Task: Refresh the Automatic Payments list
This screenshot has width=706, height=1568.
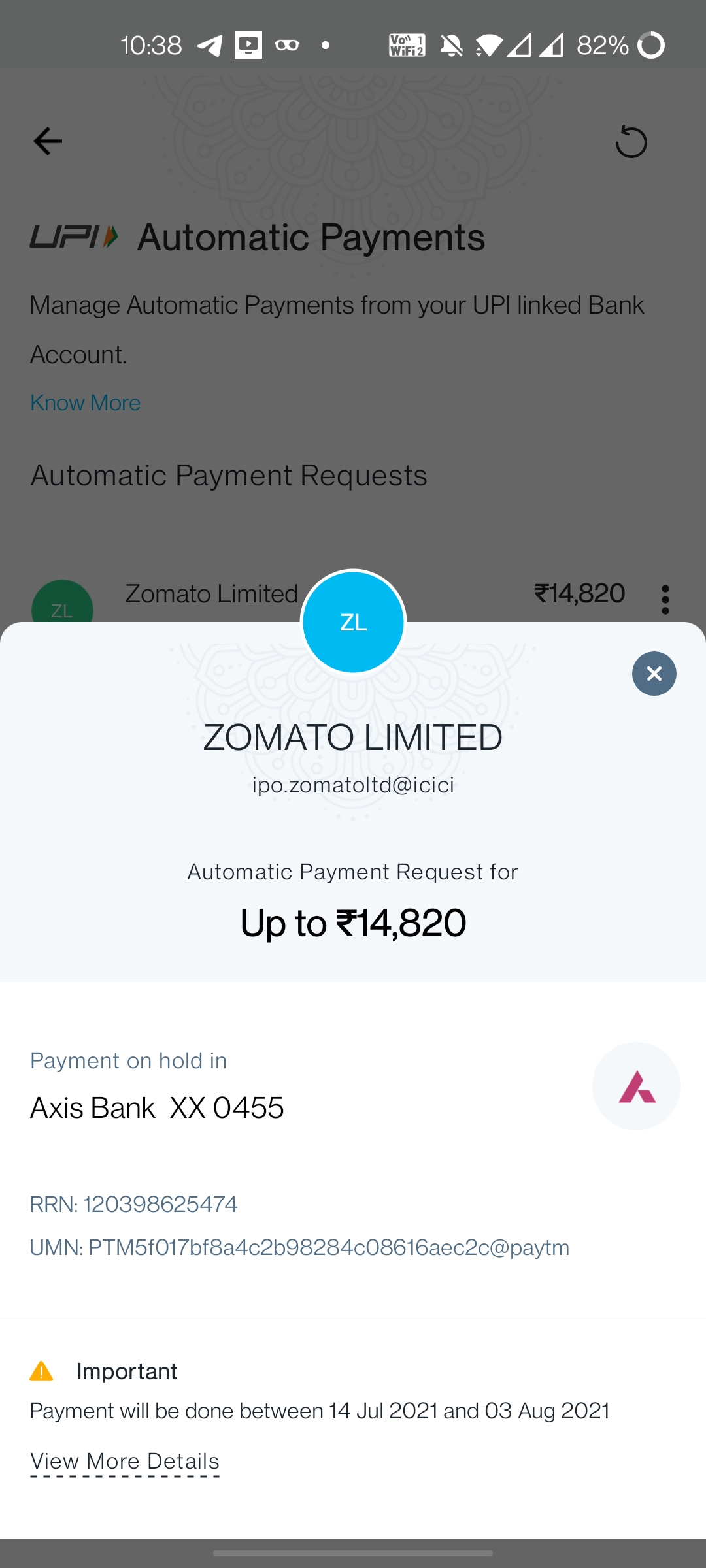Action: (631, 142)
